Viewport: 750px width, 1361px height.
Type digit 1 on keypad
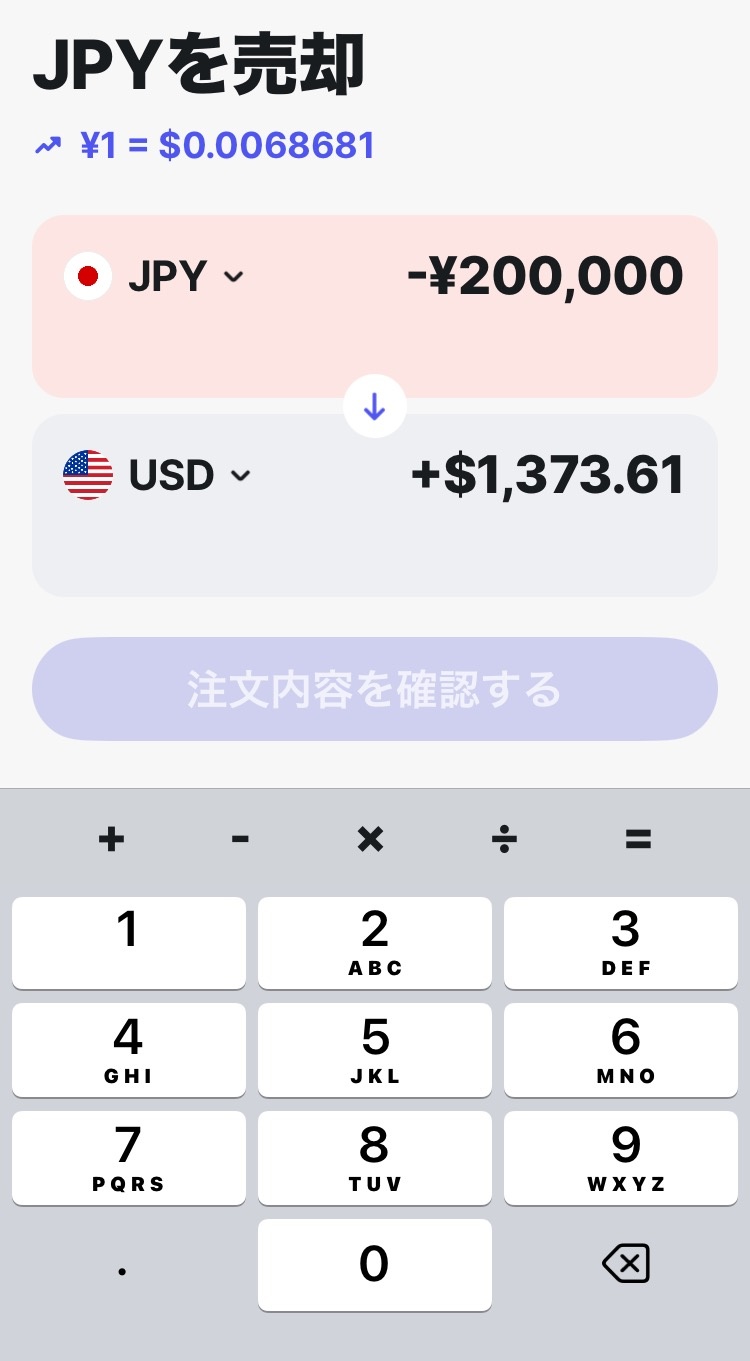[x=128, y=942]
